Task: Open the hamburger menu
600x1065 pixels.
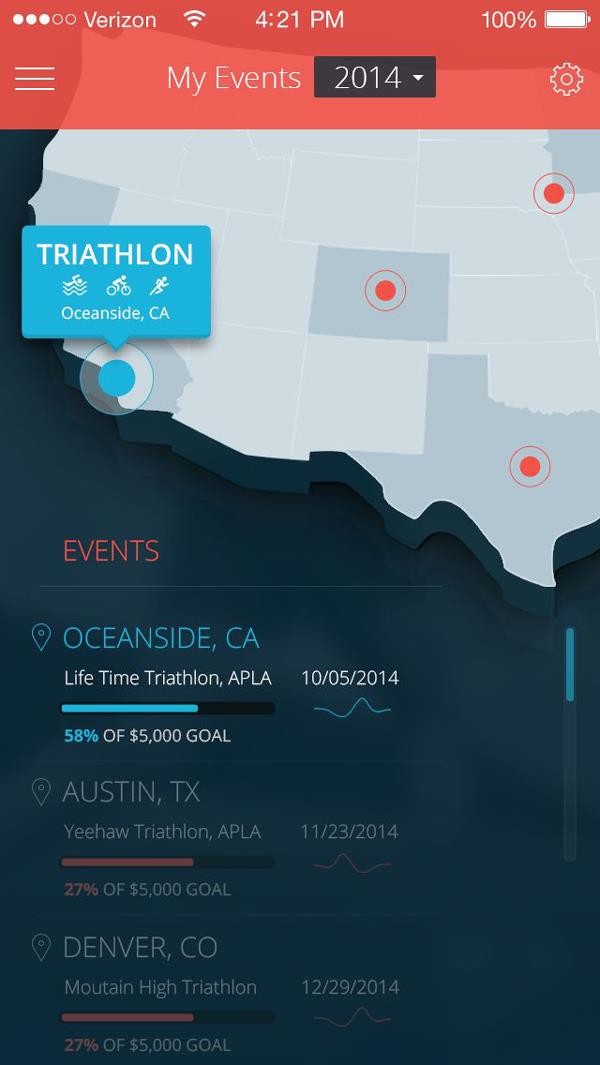Action: click(35, 78)
